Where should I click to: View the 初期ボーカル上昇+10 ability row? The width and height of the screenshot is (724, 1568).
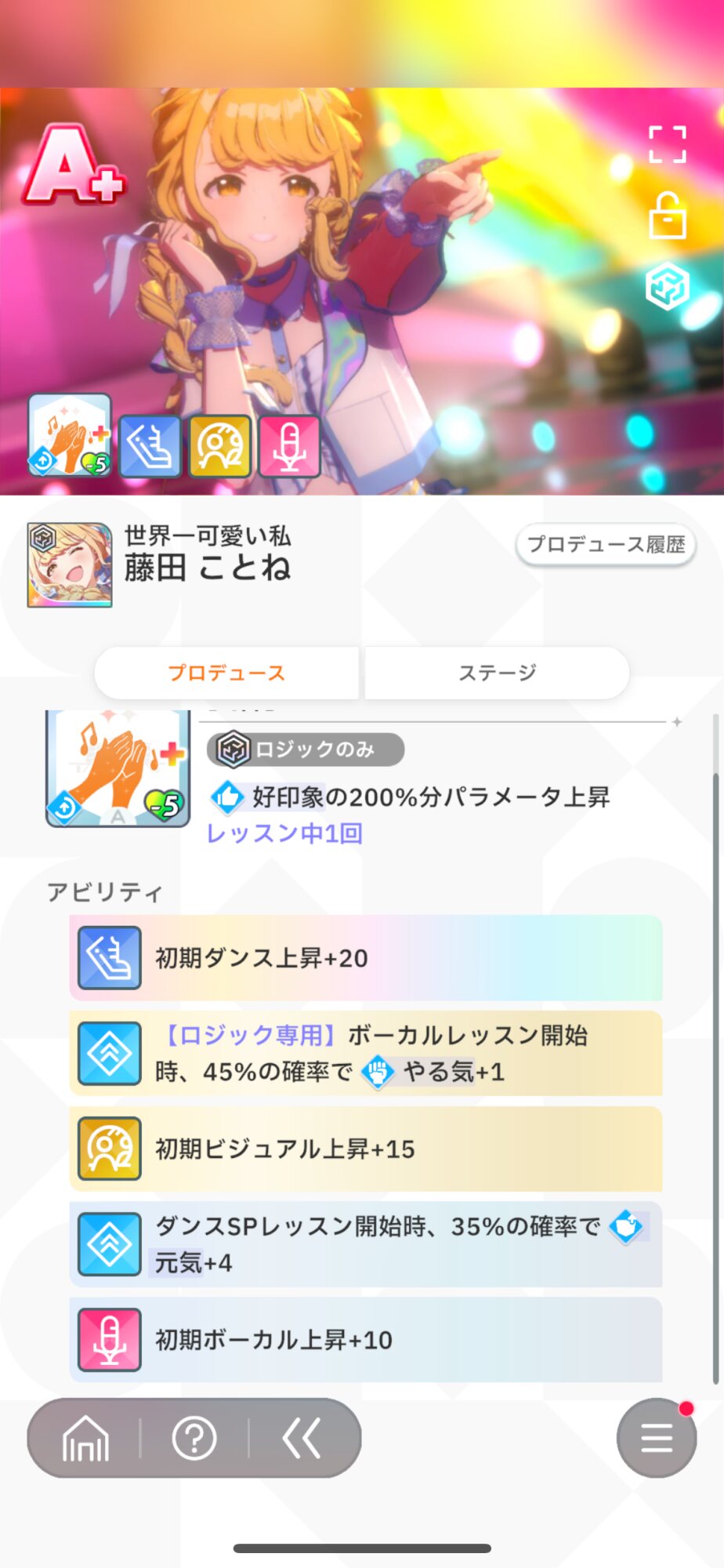(365, 1340)
